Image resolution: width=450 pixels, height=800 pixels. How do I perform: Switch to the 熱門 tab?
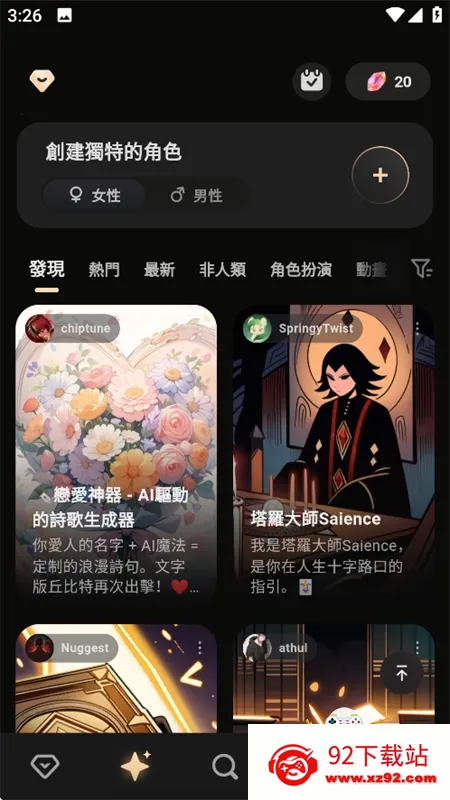tap(104, 269)
